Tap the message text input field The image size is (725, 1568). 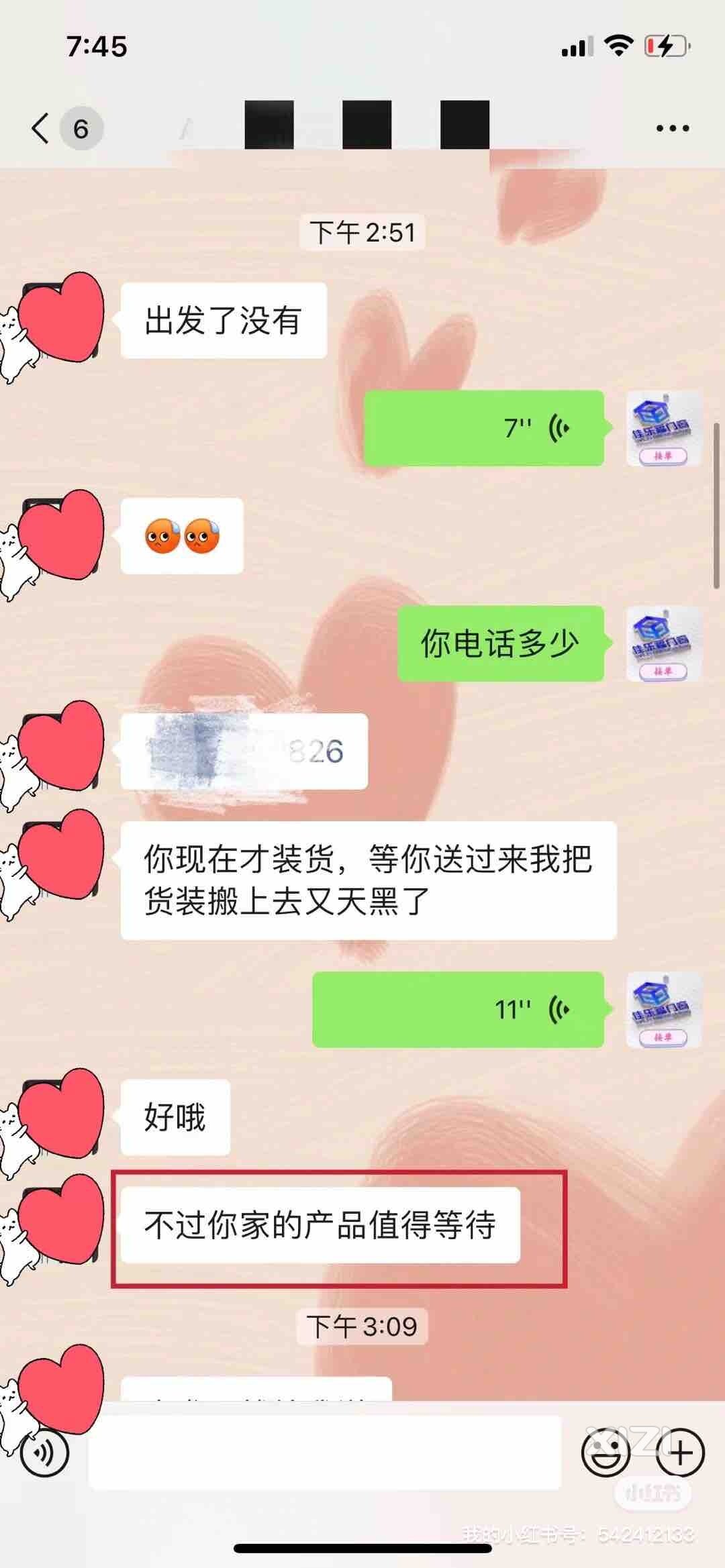[325, 1453]
